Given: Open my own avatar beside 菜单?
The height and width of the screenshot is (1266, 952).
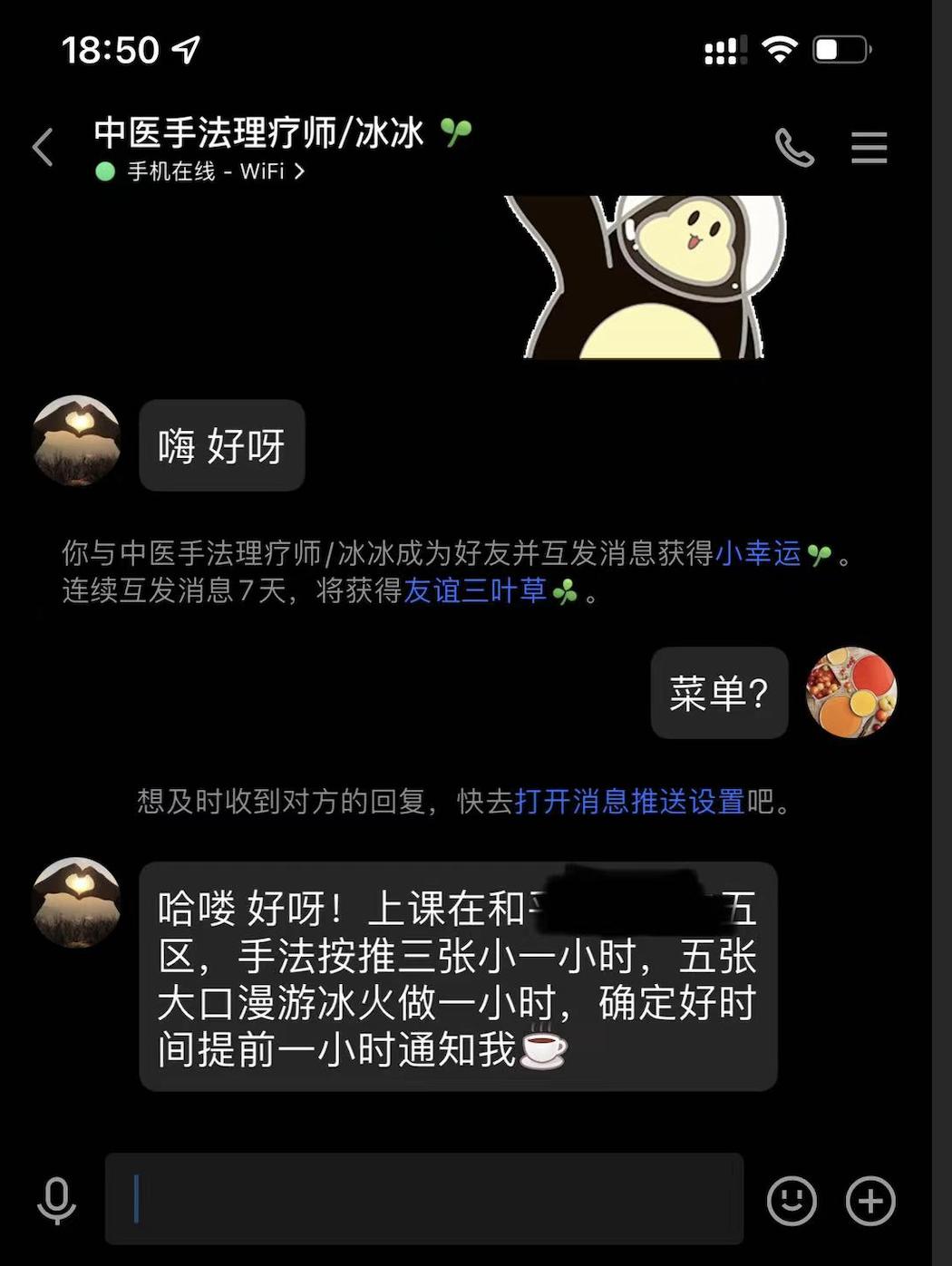Looking at the screenshot, I should (x=850, y=692).
